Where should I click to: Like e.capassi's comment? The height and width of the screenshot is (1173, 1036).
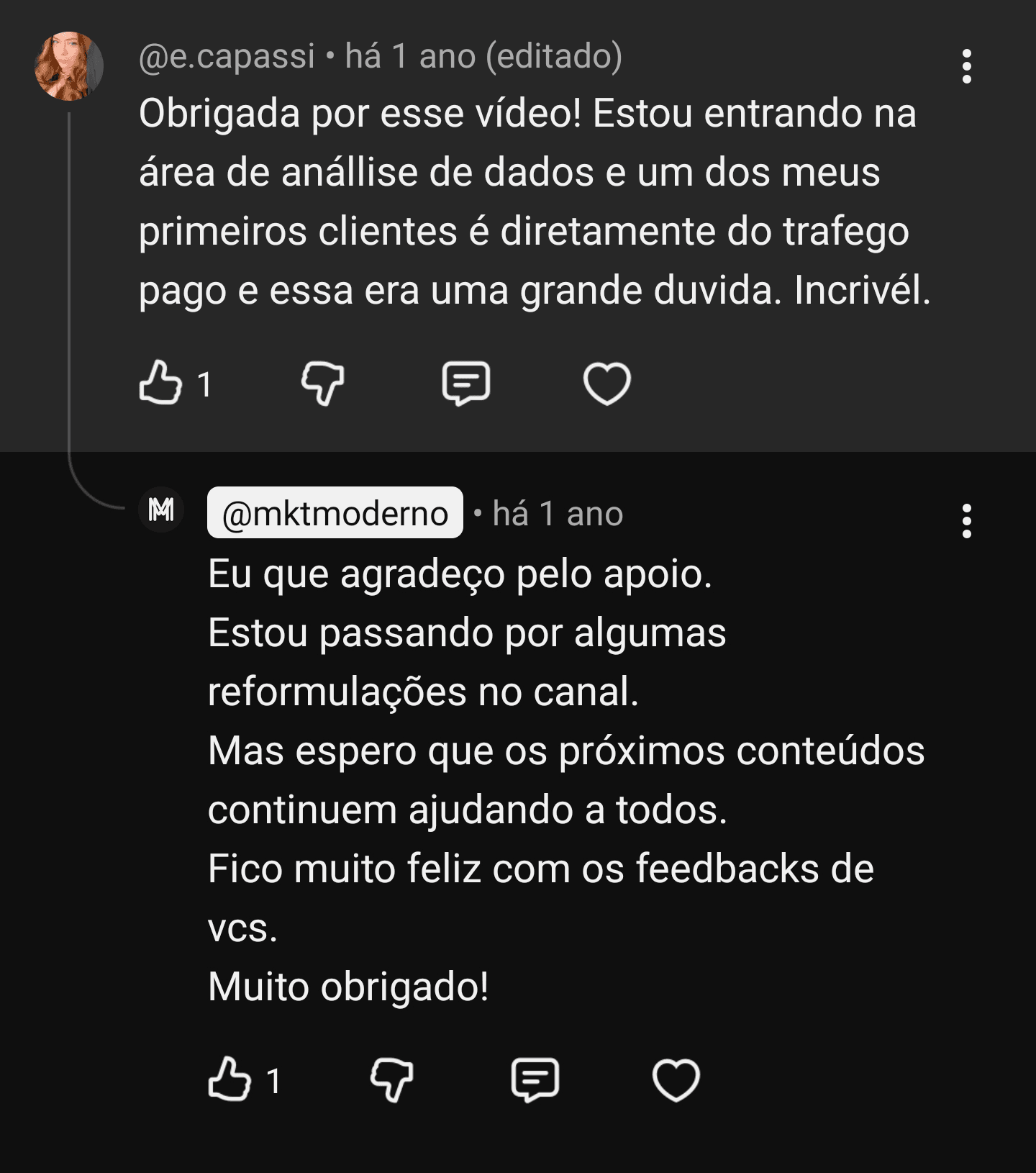[160, 383]
